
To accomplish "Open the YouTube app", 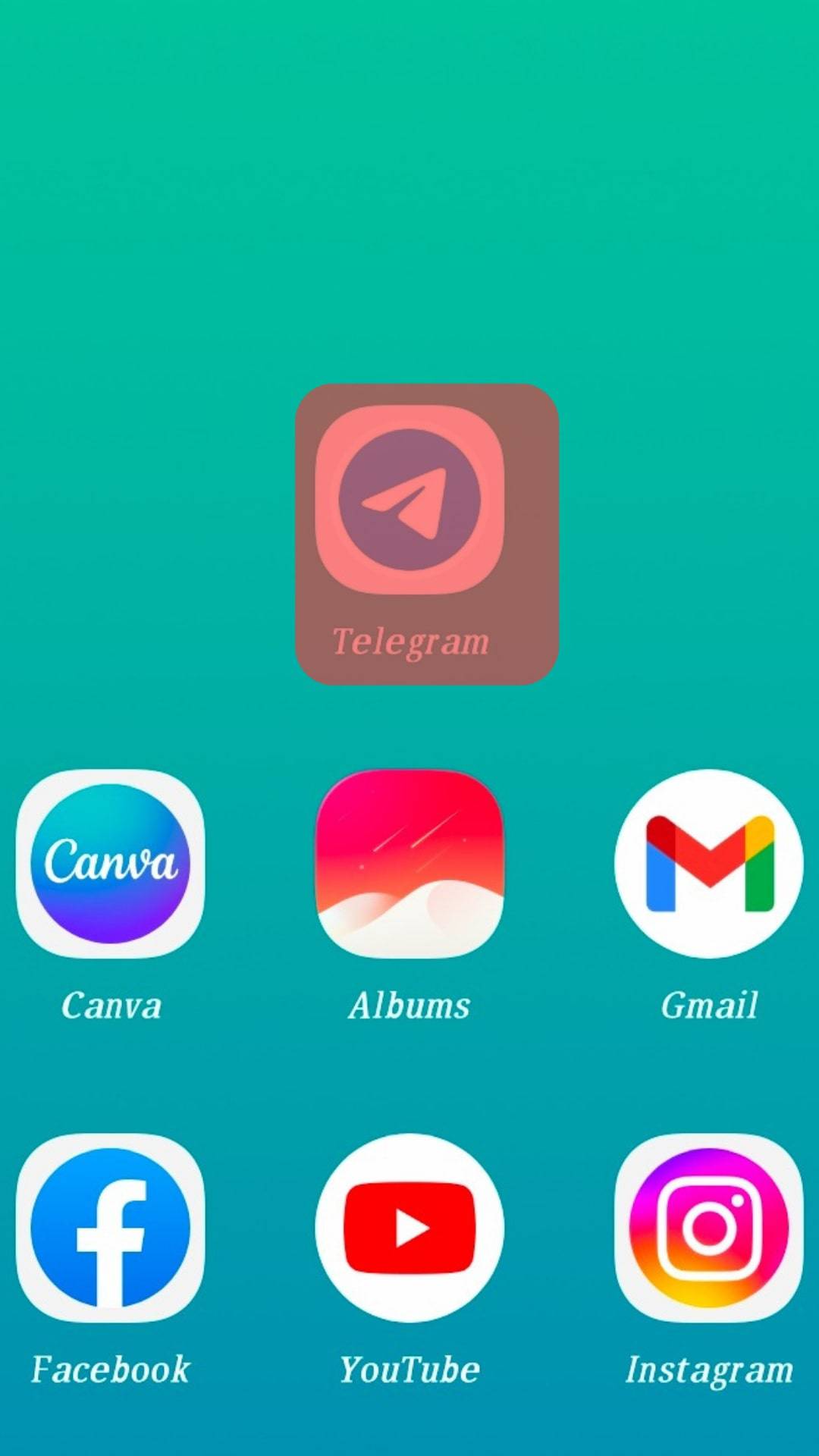I will [409, 1228].
